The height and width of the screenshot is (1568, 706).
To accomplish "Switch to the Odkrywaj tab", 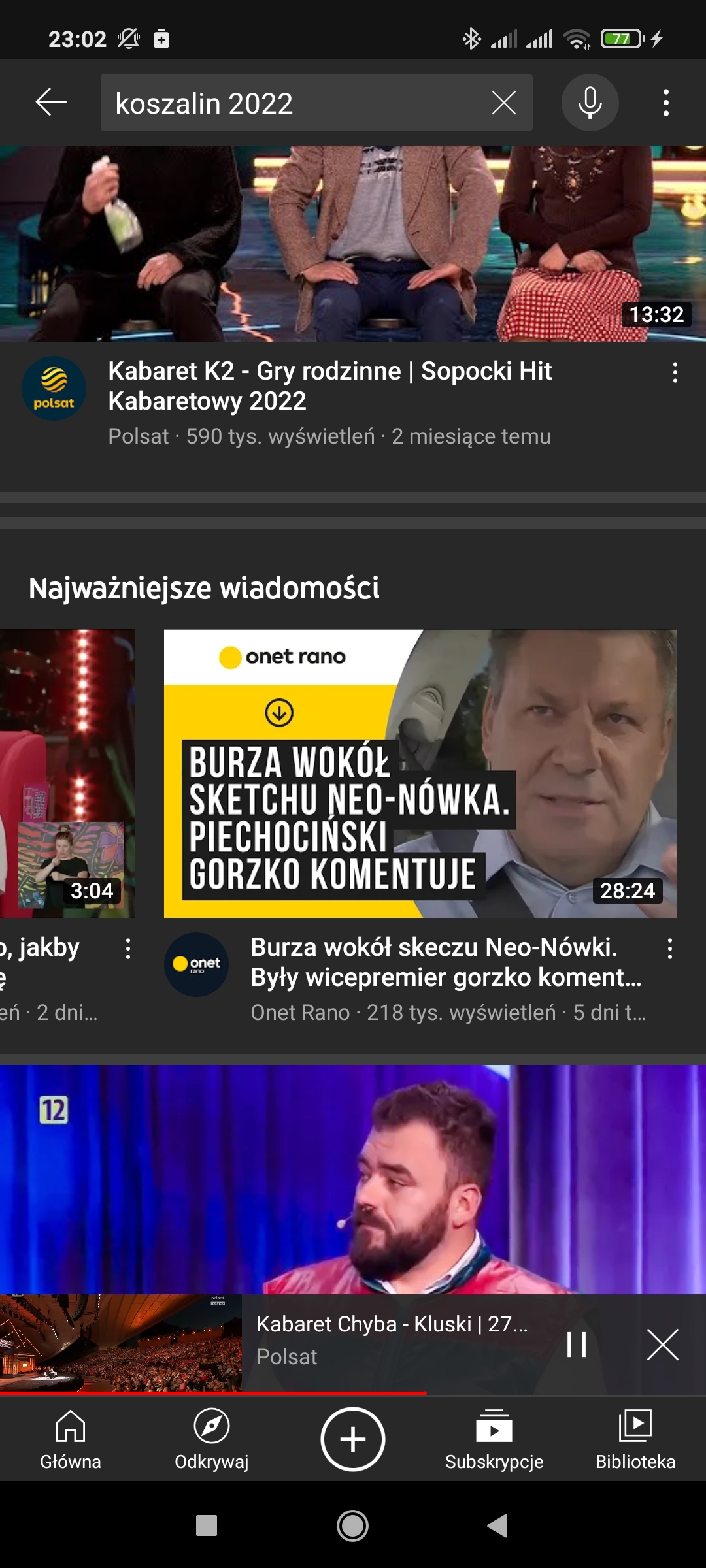I will pyautogui.click(x=212, y=1439).
